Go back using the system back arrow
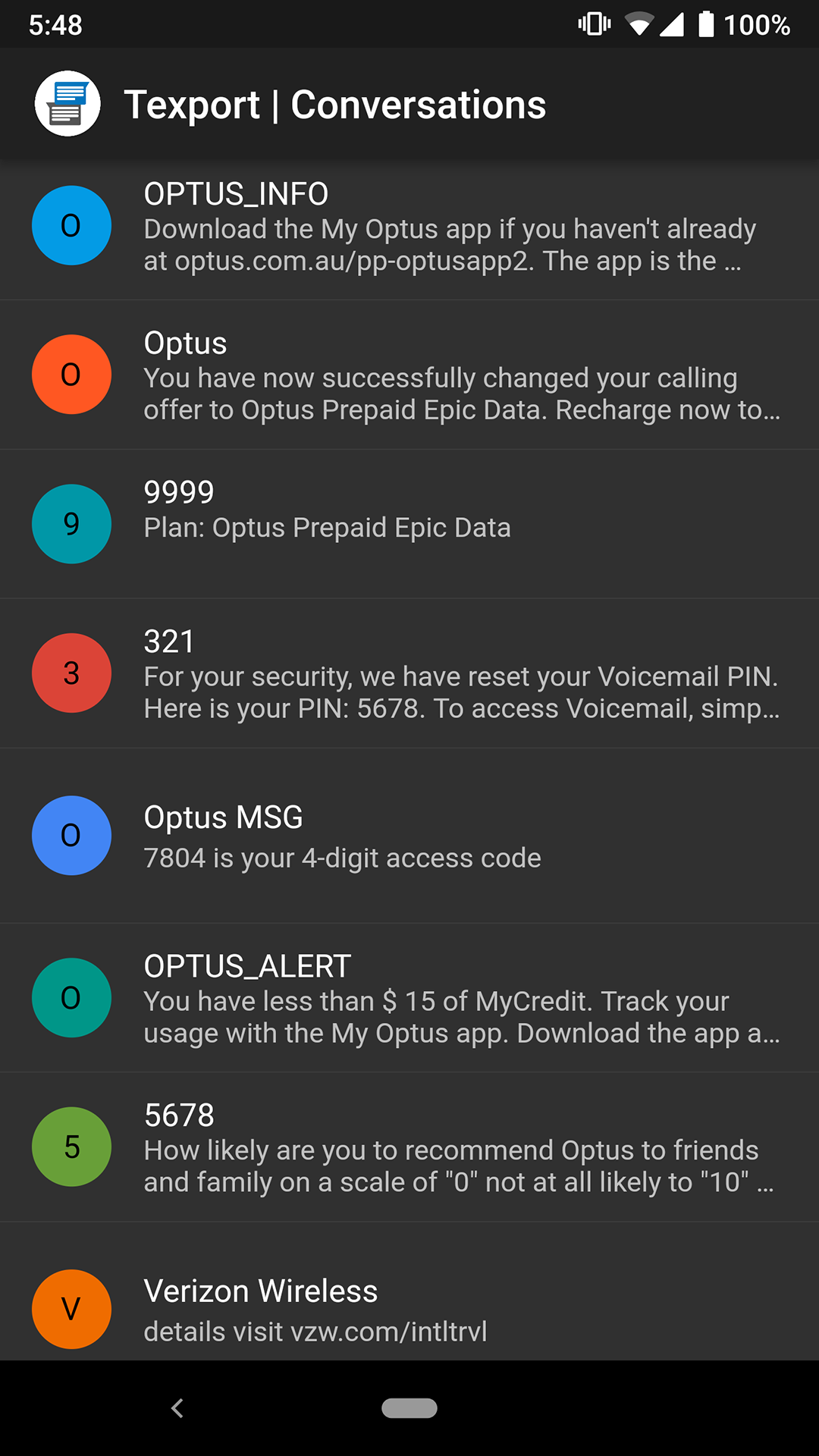 tap(177, 1408)
